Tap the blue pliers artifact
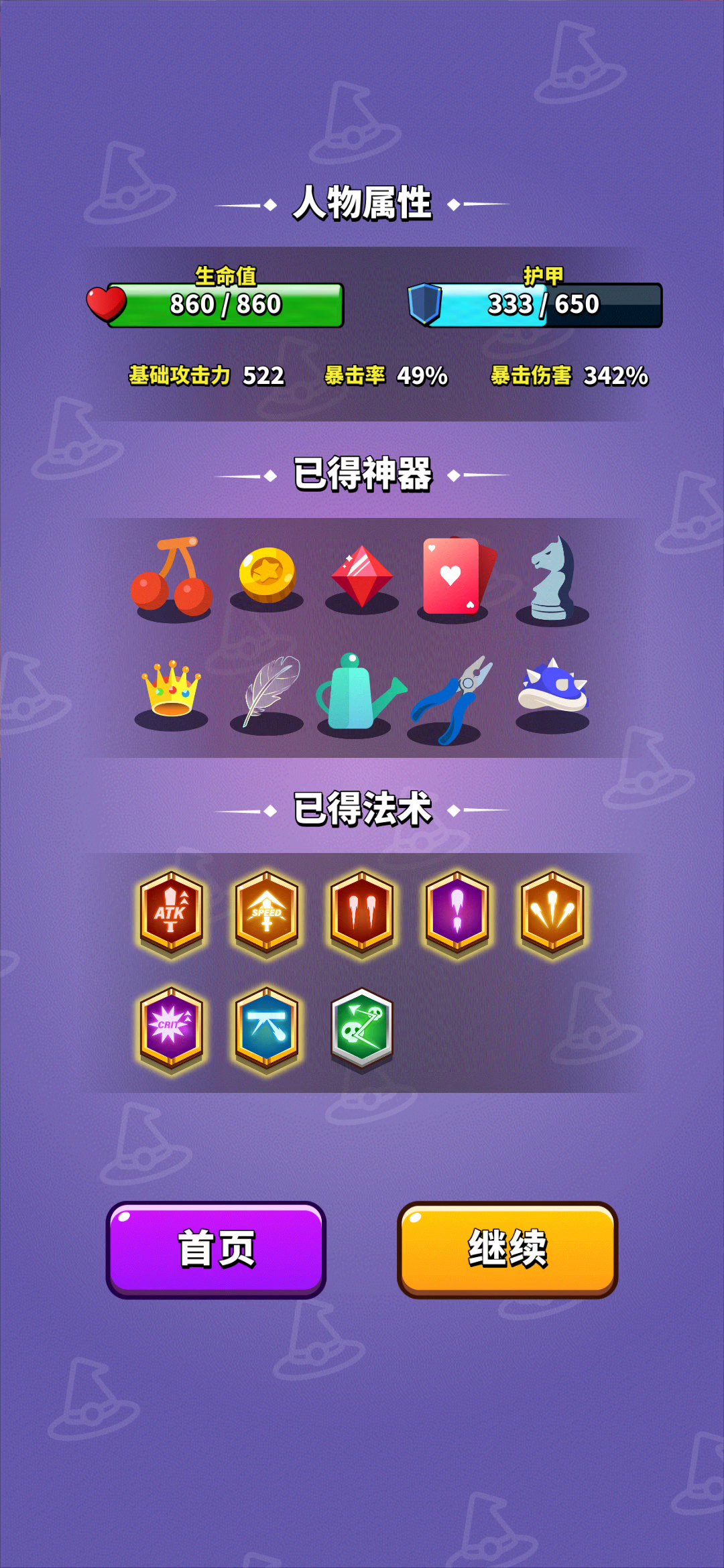Image resolution: width=724 pixels, height=1568 pixels. pyautogui.click(x=452, y=700)
